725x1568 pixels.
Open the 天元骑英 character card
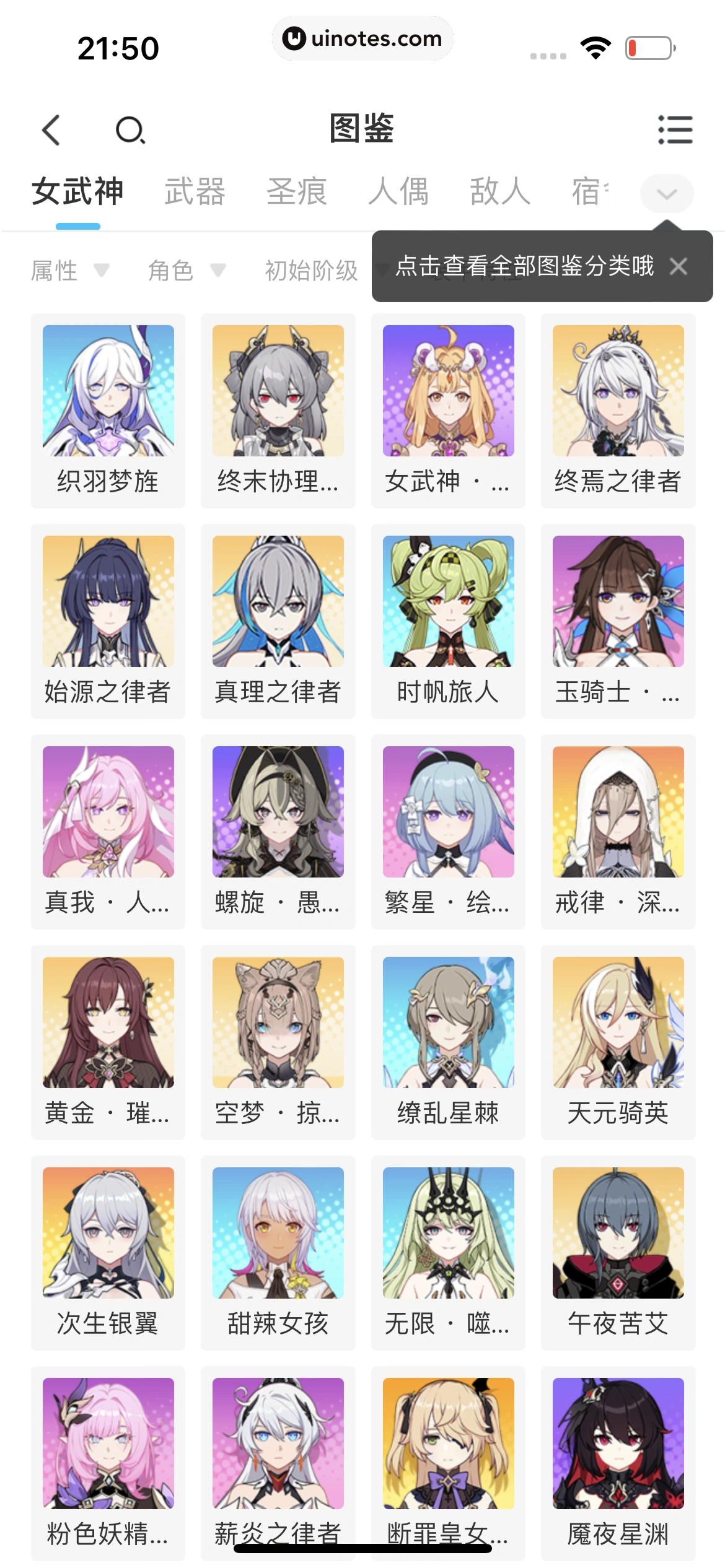(618, 1042)
